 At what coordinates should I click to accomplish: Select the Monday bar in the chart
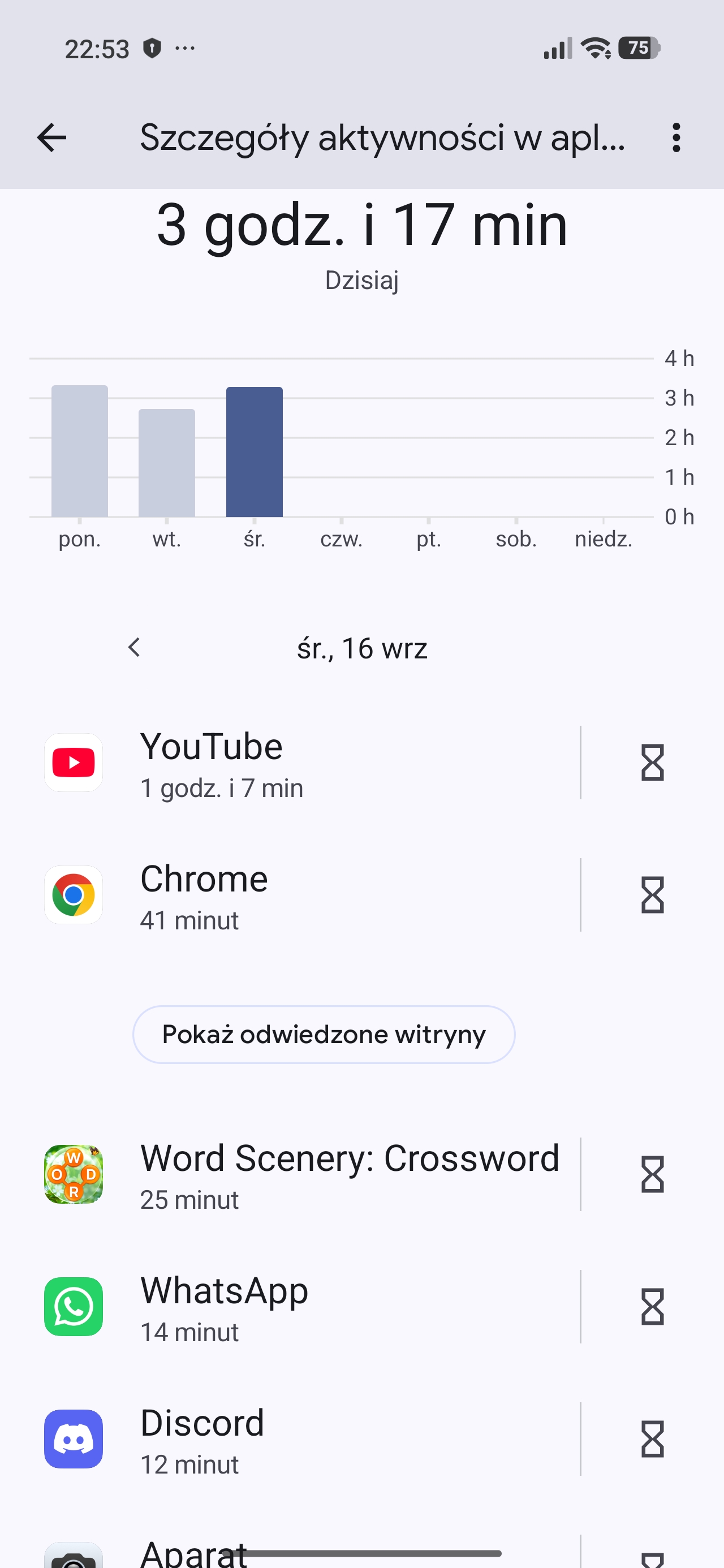coord(80,451)
